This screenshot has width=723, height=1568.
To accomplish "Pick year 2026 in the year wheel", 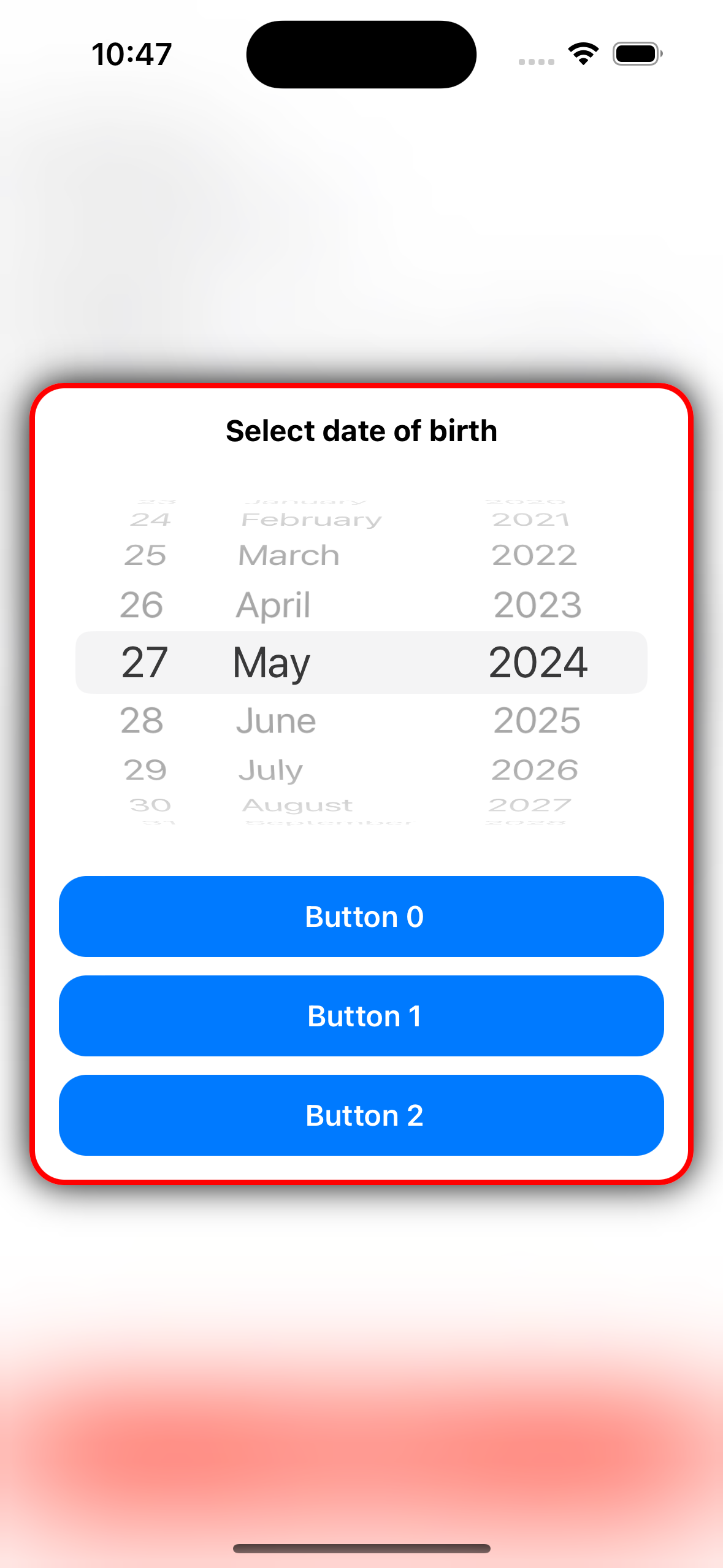I will 535,770.
